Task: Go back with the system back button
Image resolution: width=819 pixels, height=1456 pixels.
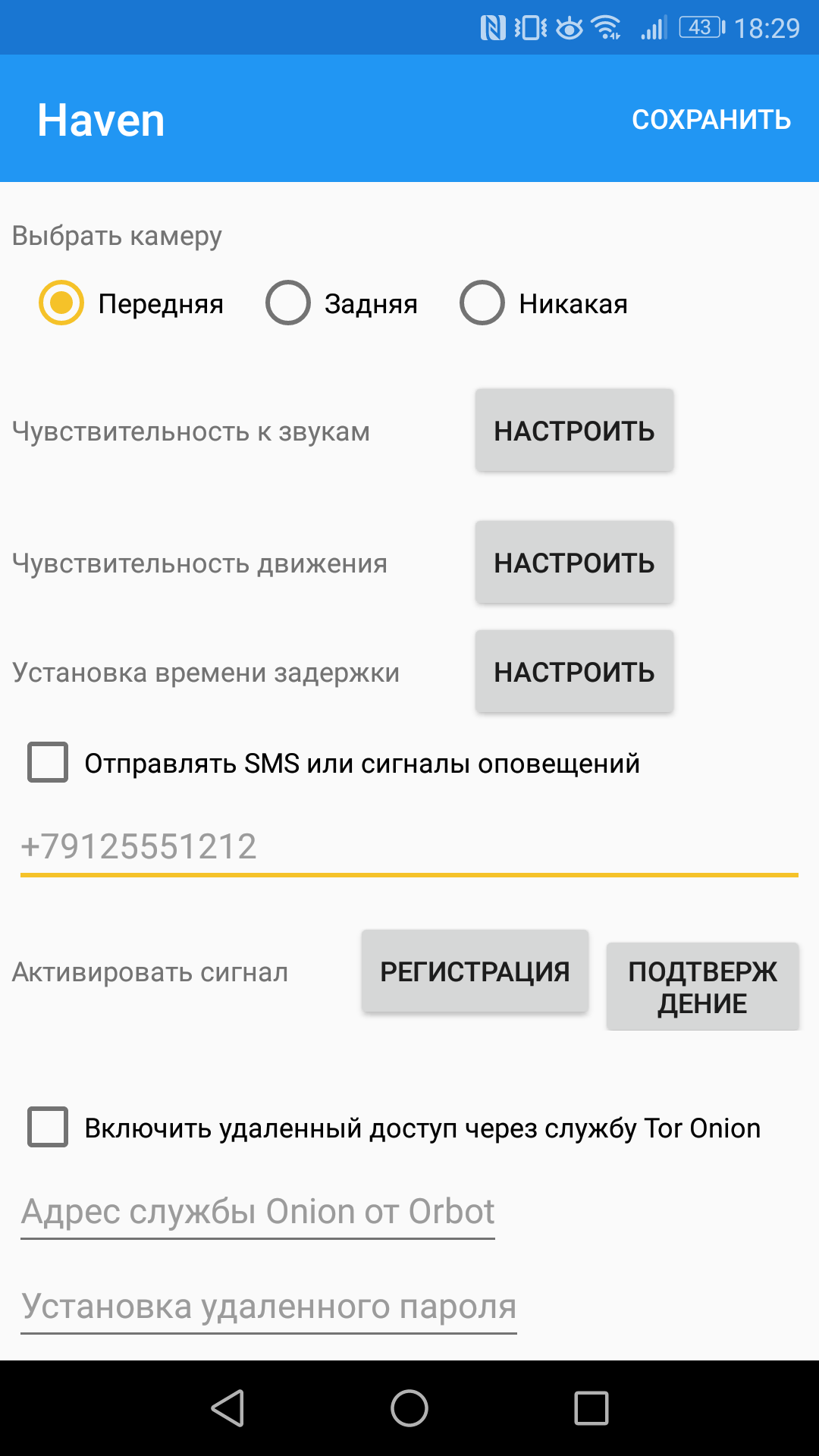Action: pyautogui.click(x=227, y=1408)
